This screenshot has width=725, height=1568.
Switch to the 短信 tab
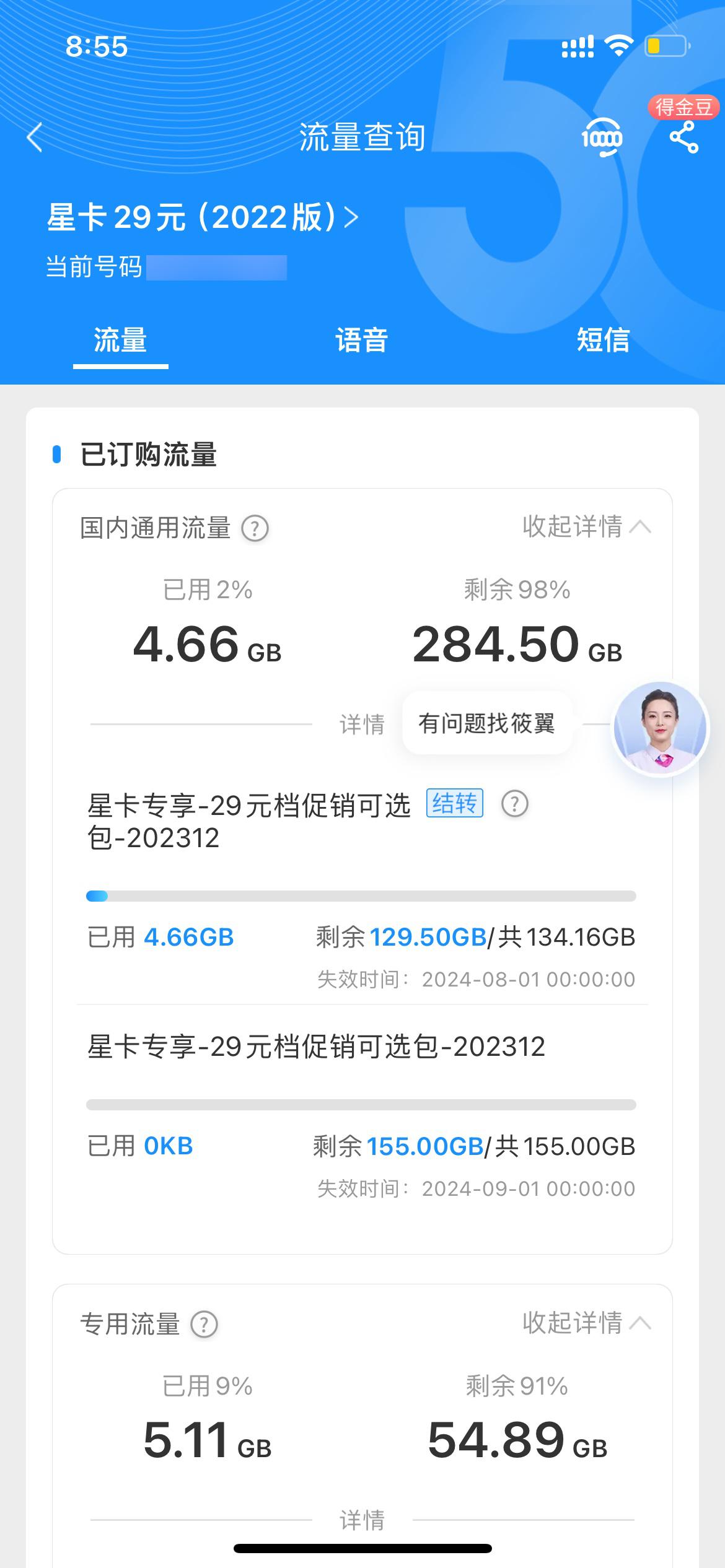click(x=603, y=341)
